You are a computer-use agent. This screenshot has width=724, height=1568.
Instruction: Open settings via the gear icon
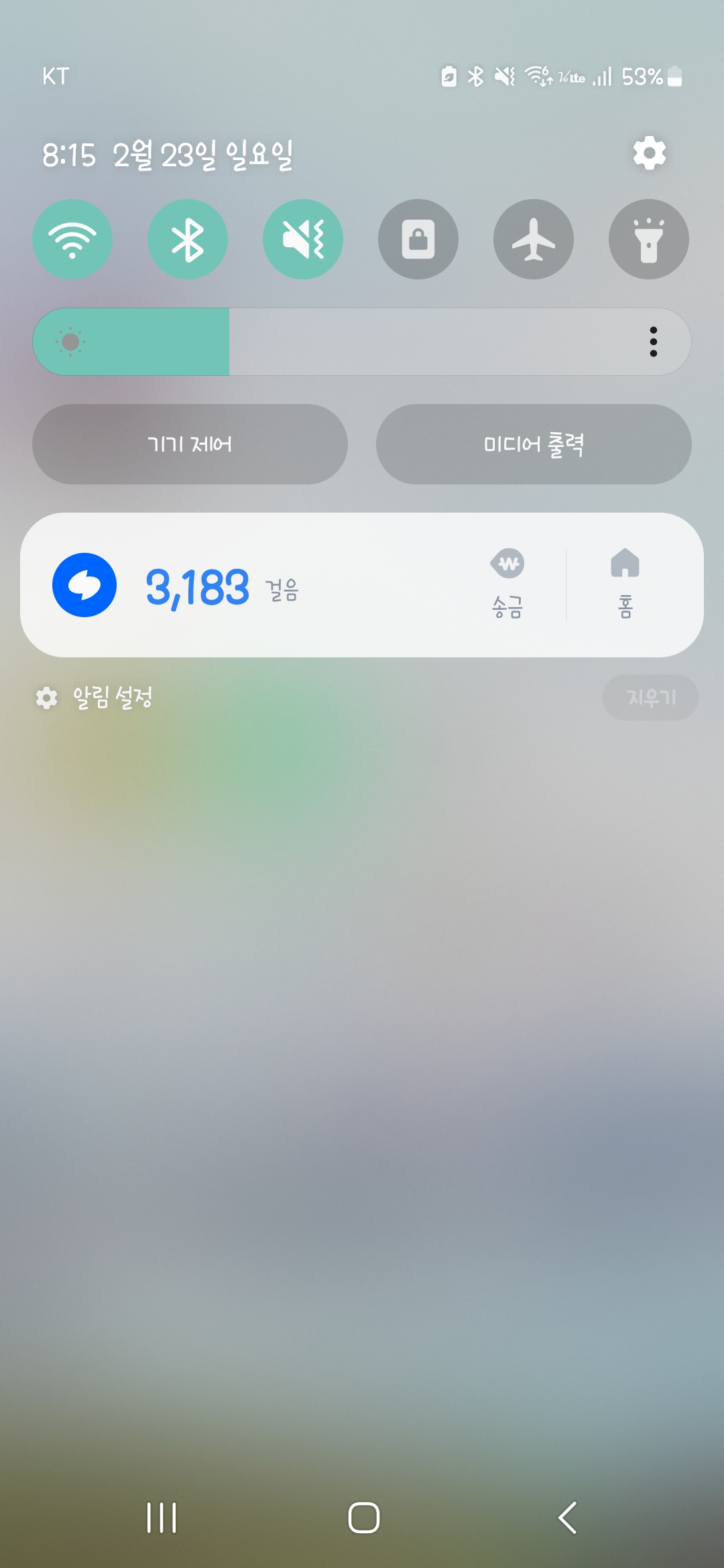(x=649, y=153)
